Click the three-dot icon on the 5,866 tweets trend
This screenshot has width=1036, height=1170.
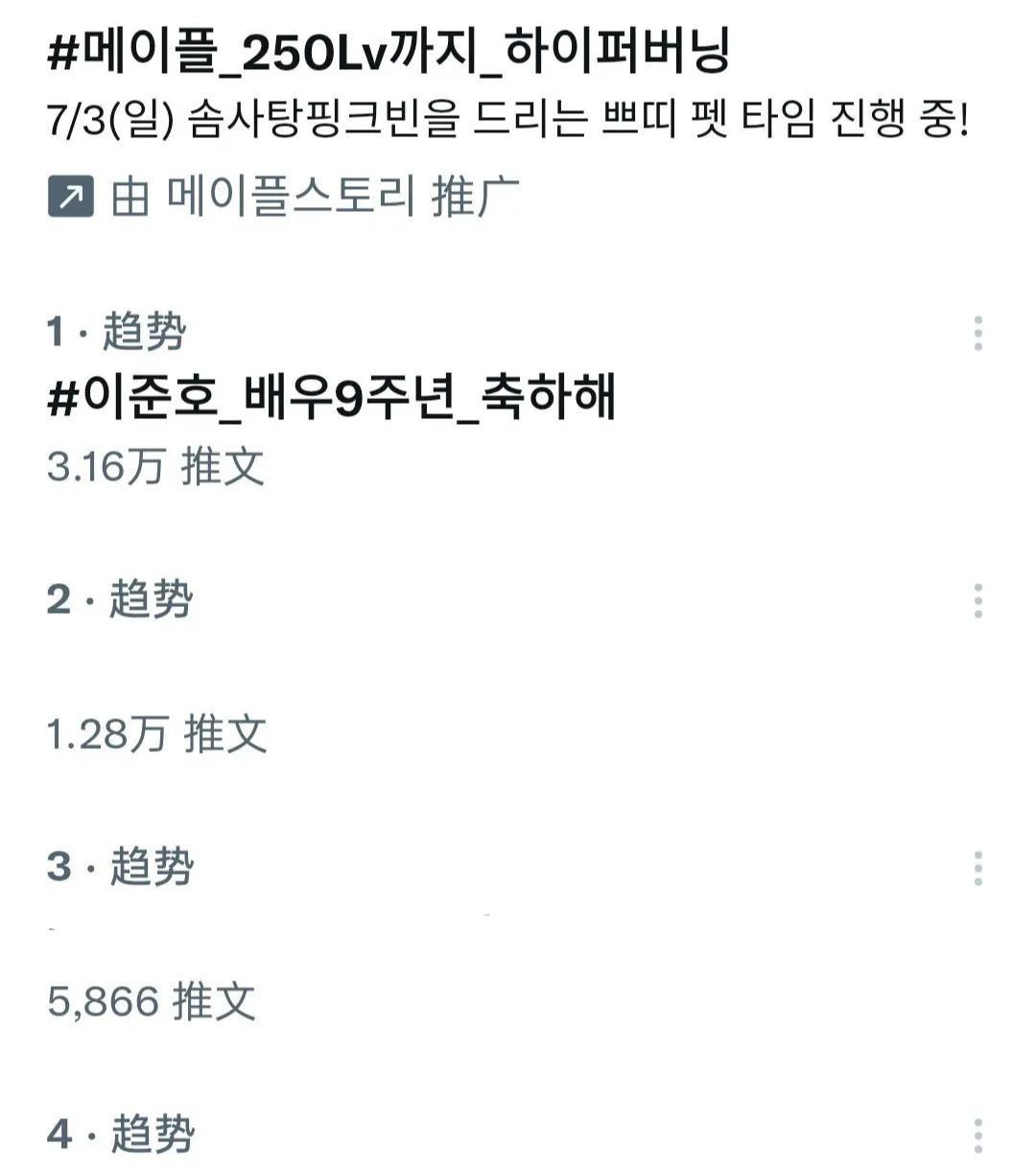(x=978, y=866)
